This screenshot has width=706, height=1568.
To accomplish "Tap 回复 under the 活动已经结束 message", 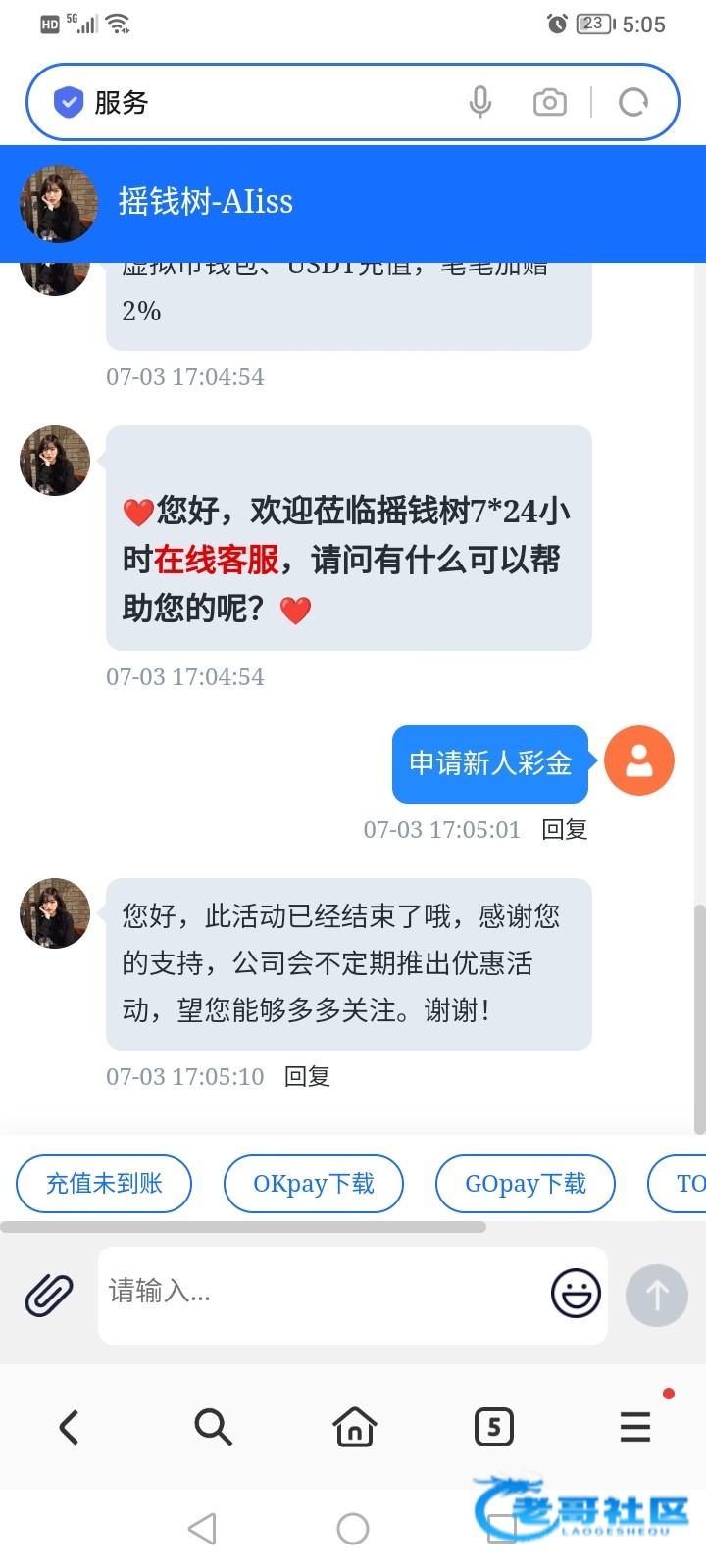I will pyautogui.click(x=307, y=1077).
